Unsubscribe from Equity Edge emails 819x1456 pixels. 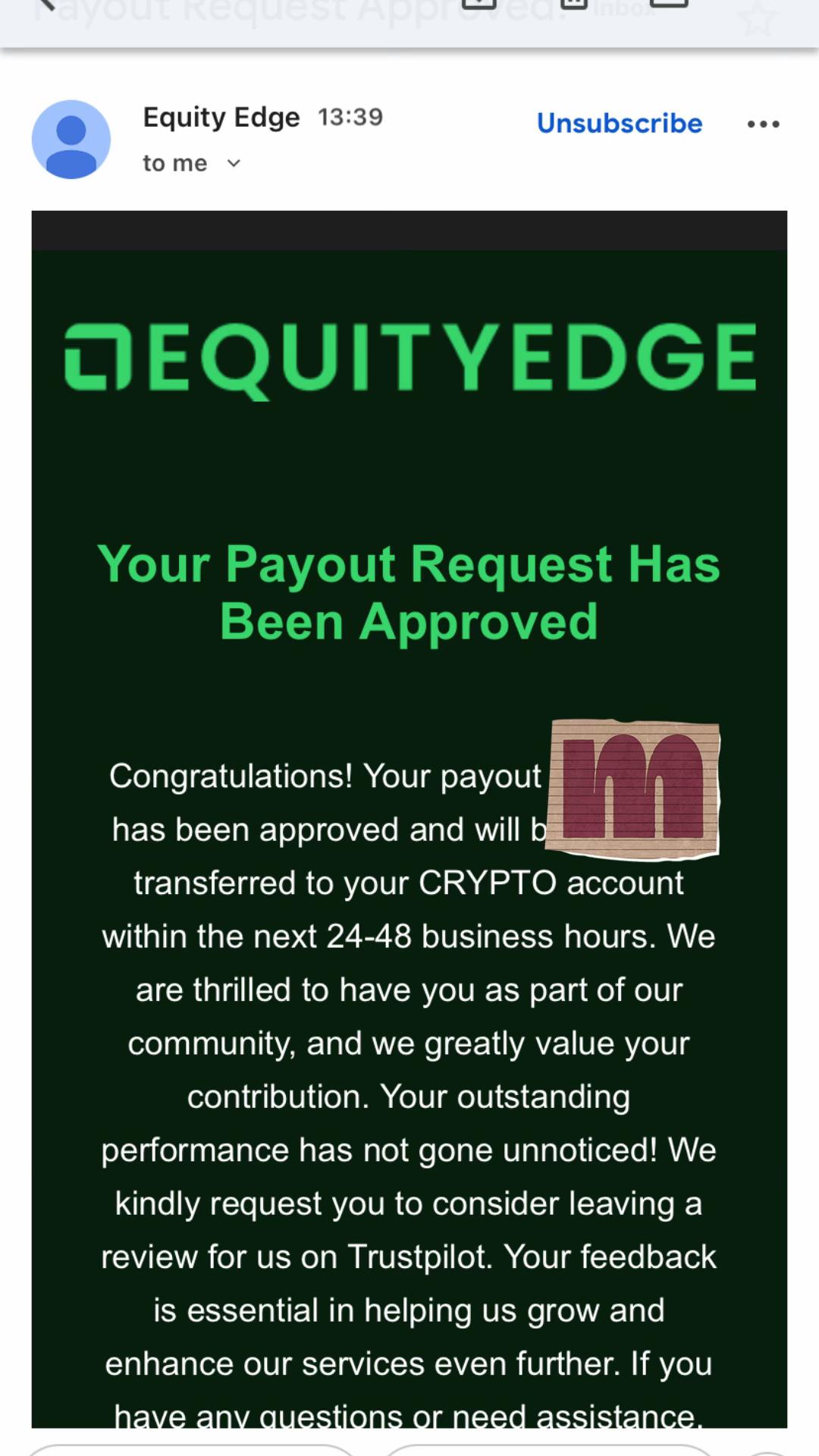click(x=620, y=124)
